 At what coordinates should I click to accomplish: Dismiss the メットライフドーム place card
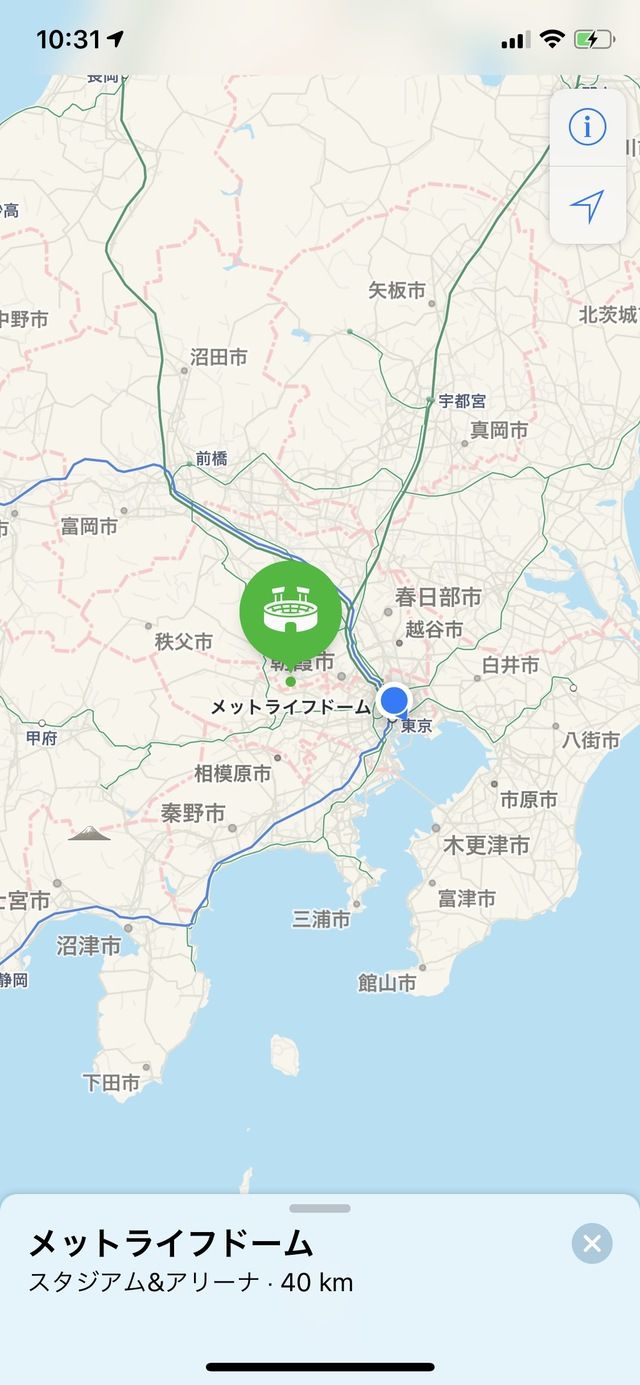pos(592,1243)
